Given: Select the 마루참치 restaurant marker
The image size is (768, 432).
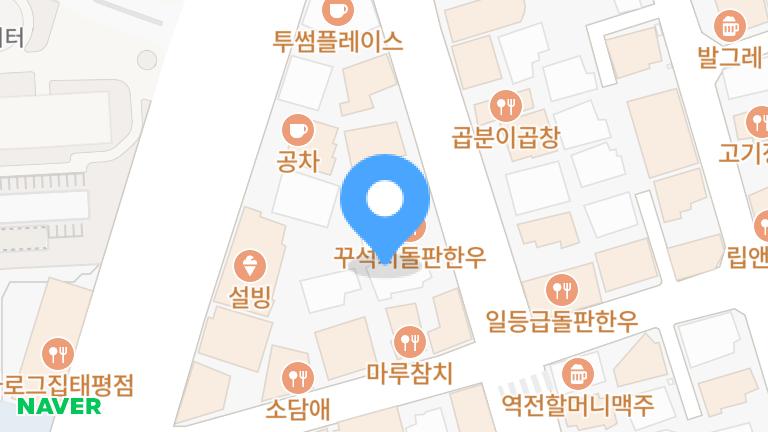Looking at the screenshot, I should 409,343.
